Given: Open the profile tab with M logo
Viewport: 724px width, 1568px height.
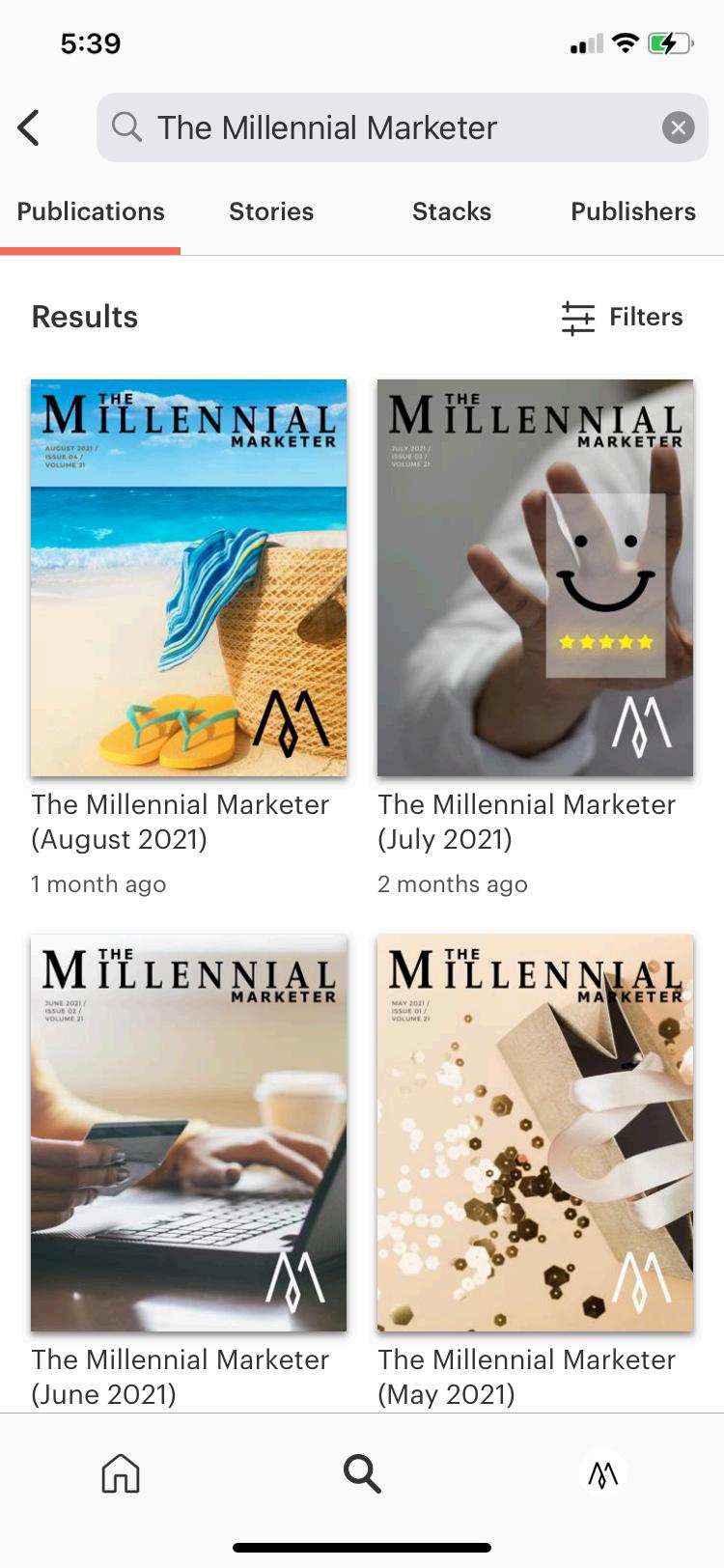Looking at the screenshot, I should coord(603,1473).
